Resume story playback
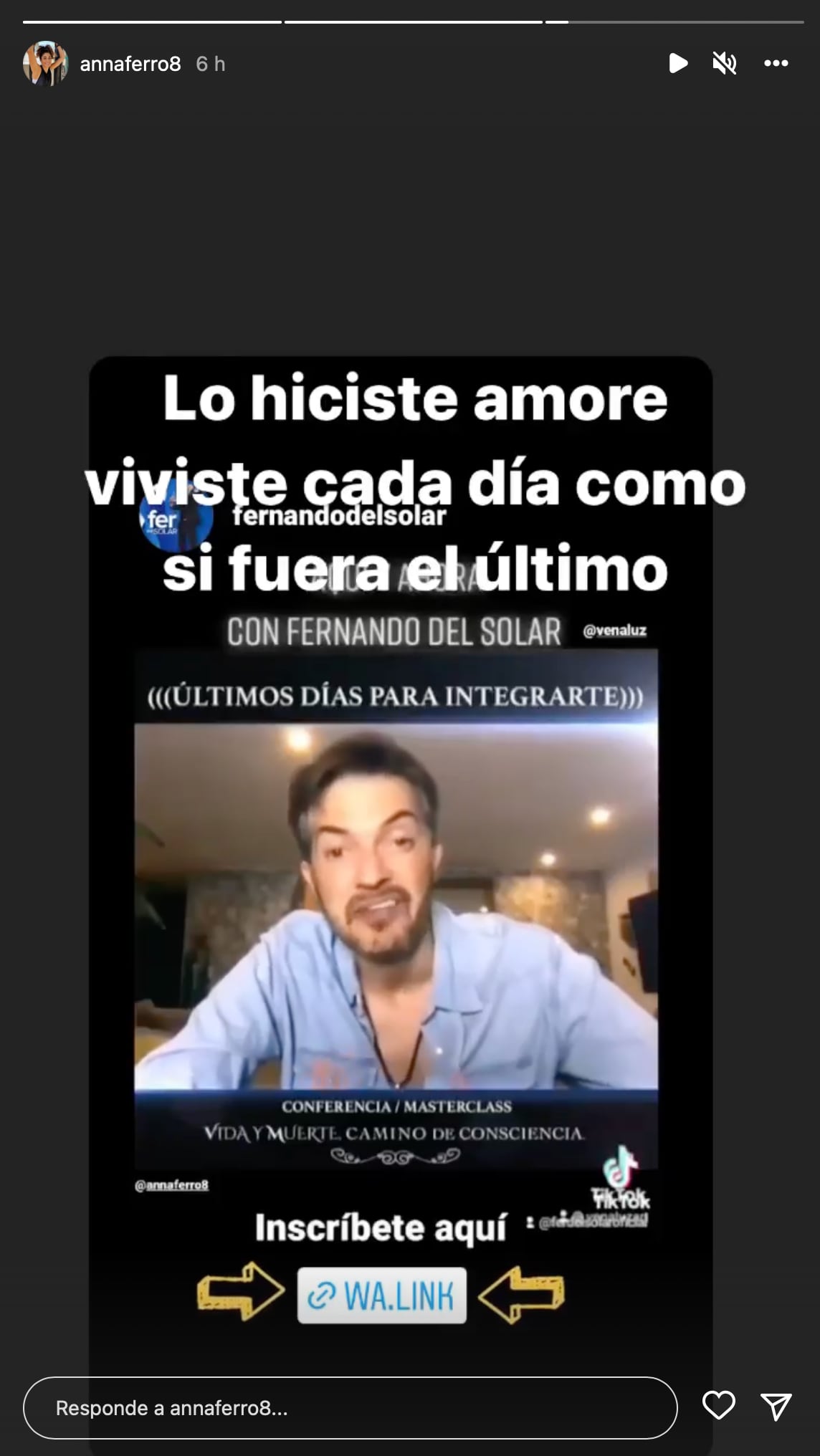This screenshot has width=820, height=1456. pyautogui.click(x=677, y=64)
